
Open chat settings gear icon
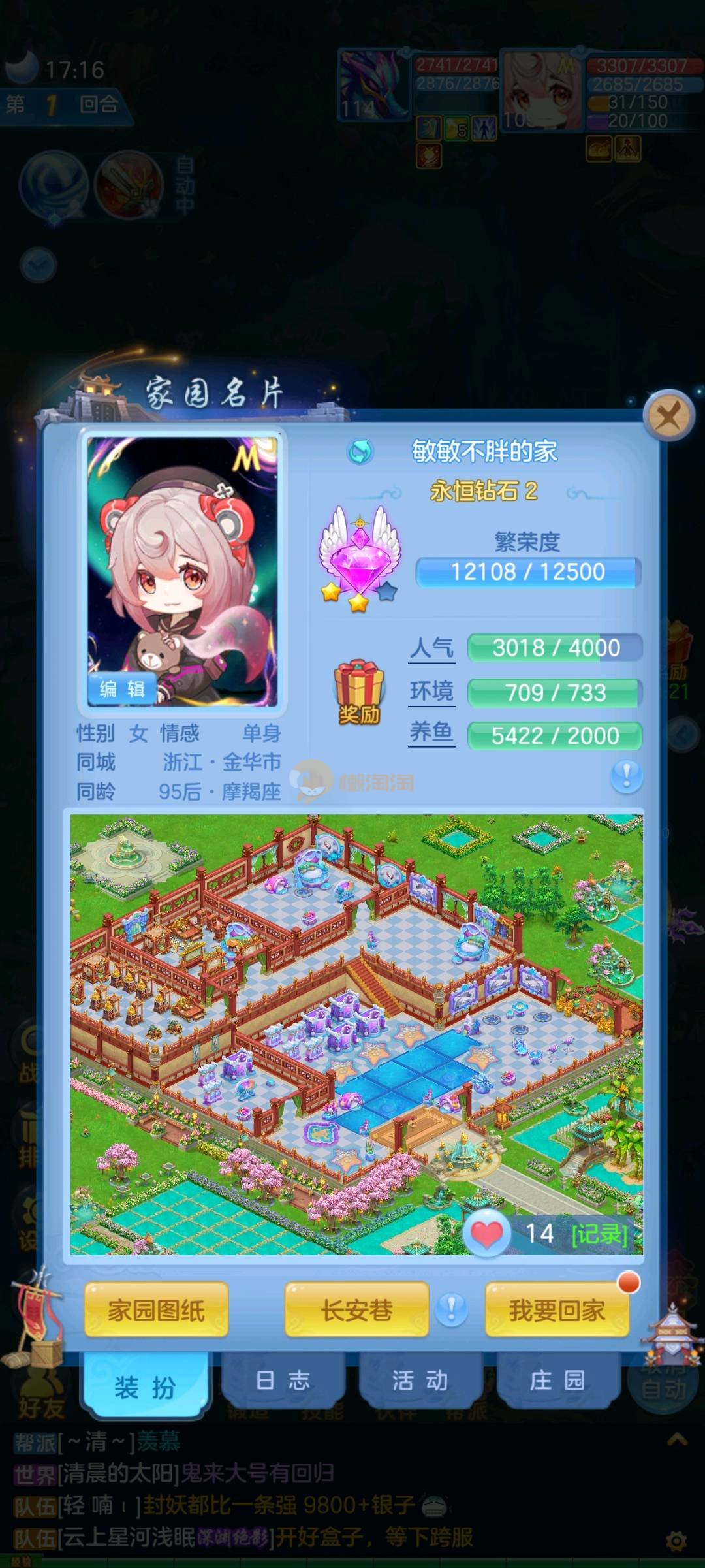coord(676,1542)
